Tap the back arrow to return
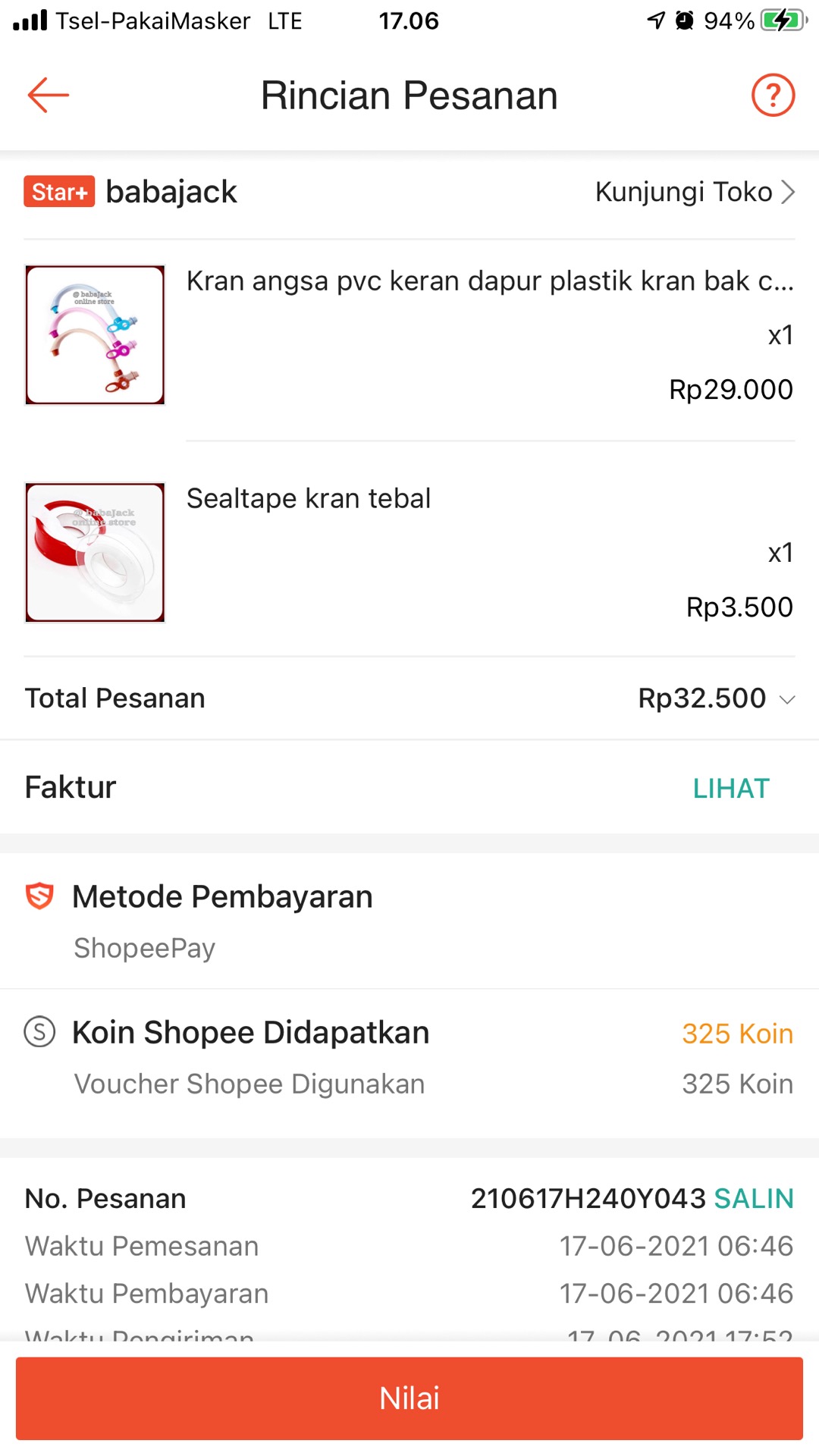 coord(47,95)
